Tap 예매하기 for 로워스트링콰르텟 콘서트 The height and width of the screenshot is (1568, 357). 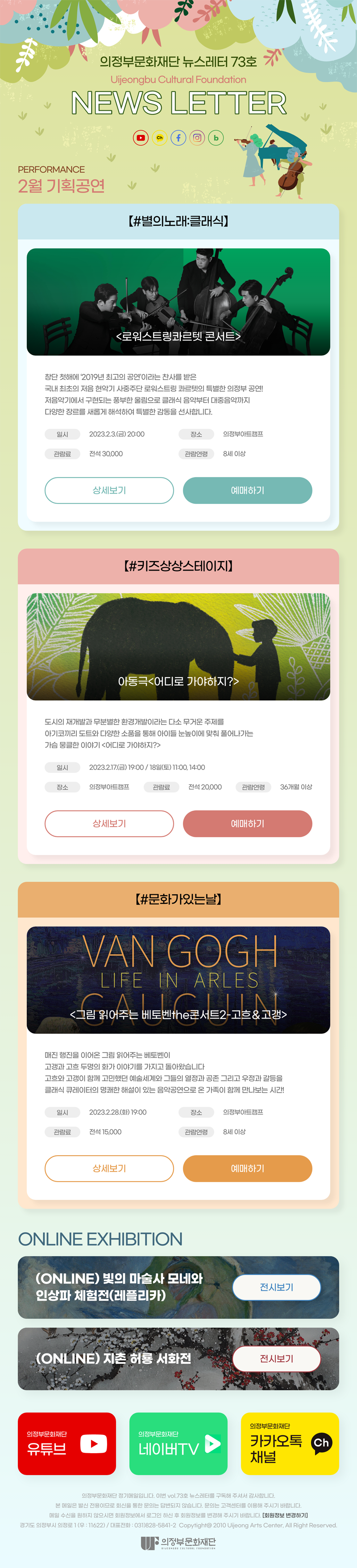[x=247, y=490]
